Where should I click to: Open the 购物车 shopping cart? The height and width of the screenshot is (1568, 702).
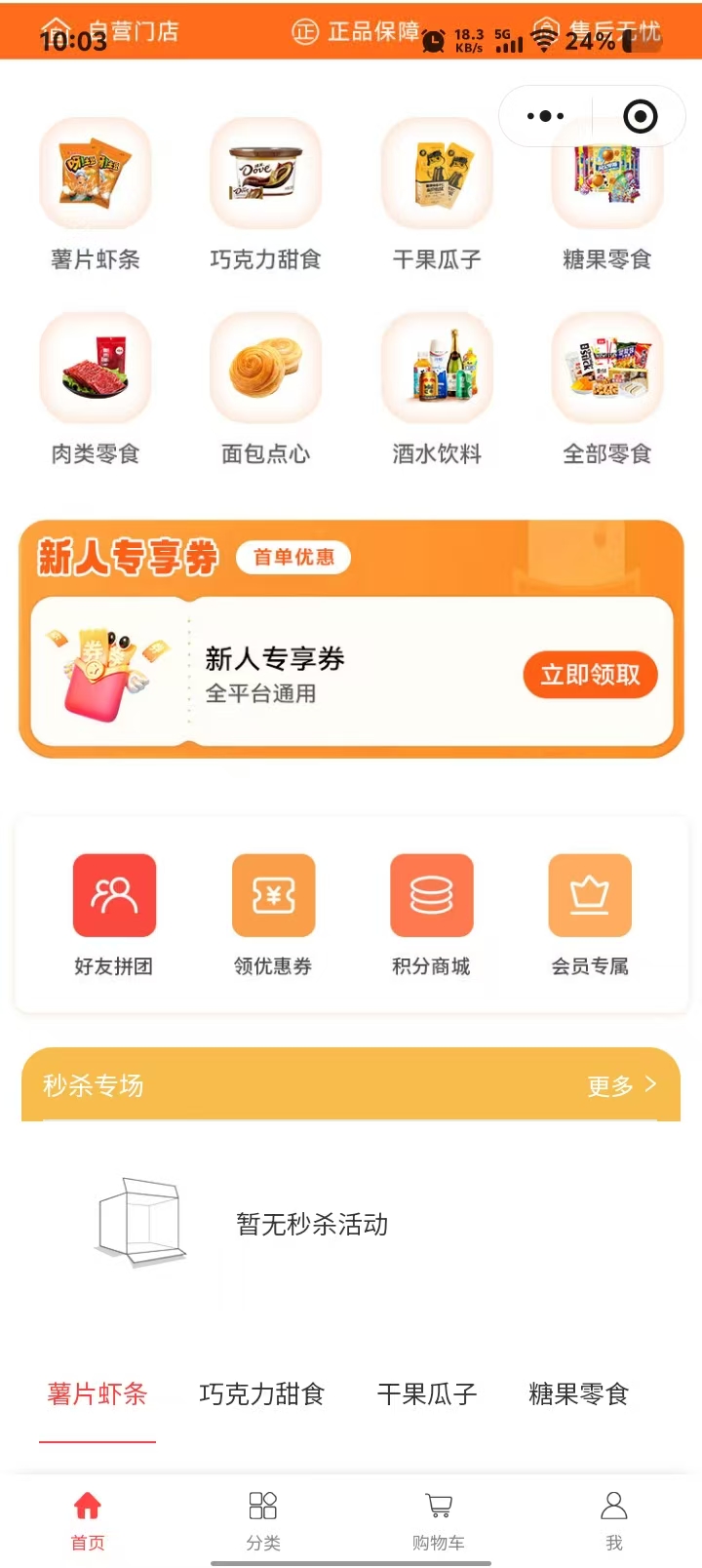[439, 1519]
